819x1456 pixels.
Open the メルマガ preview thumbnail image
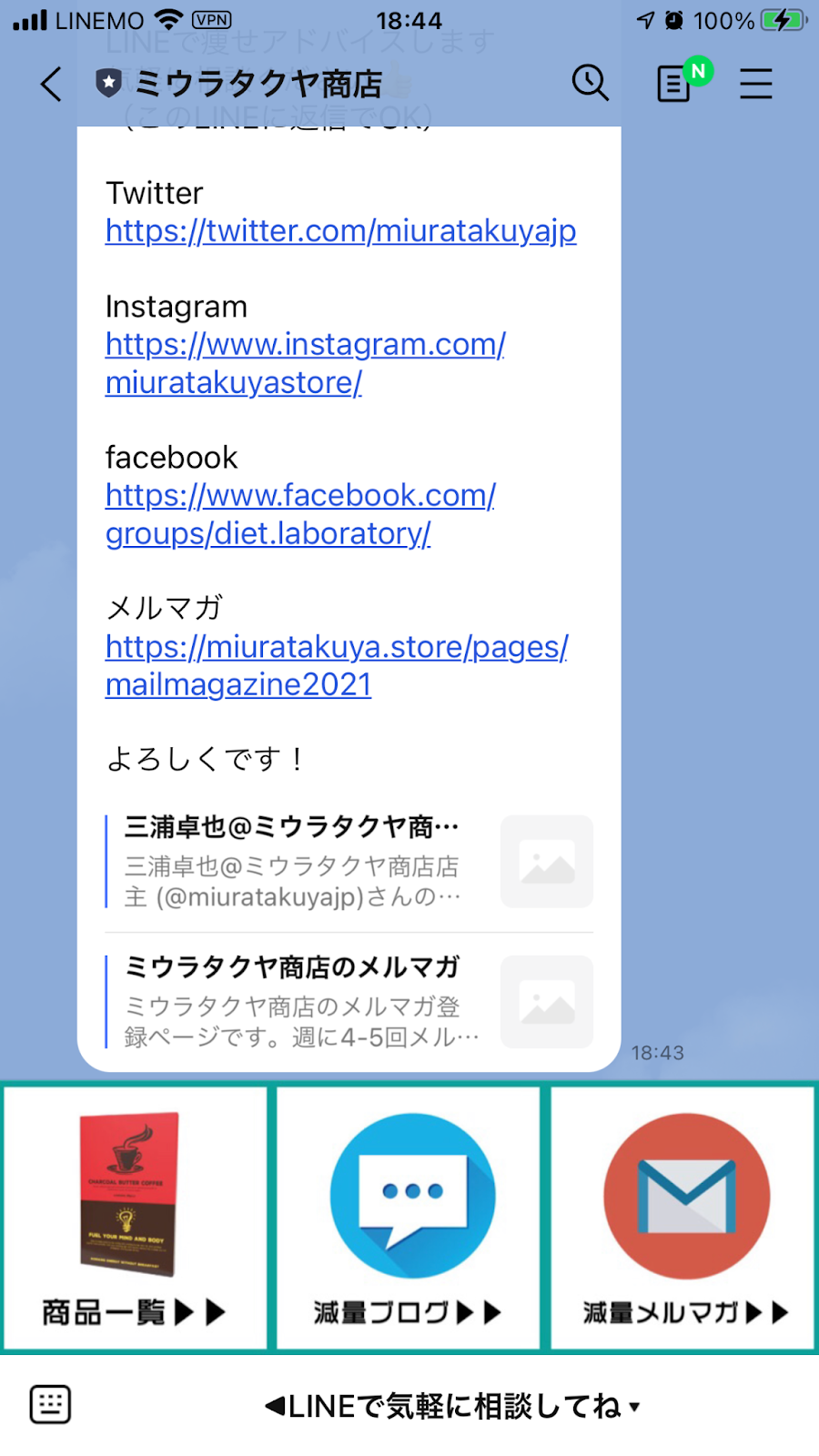tap(546, 1002)
